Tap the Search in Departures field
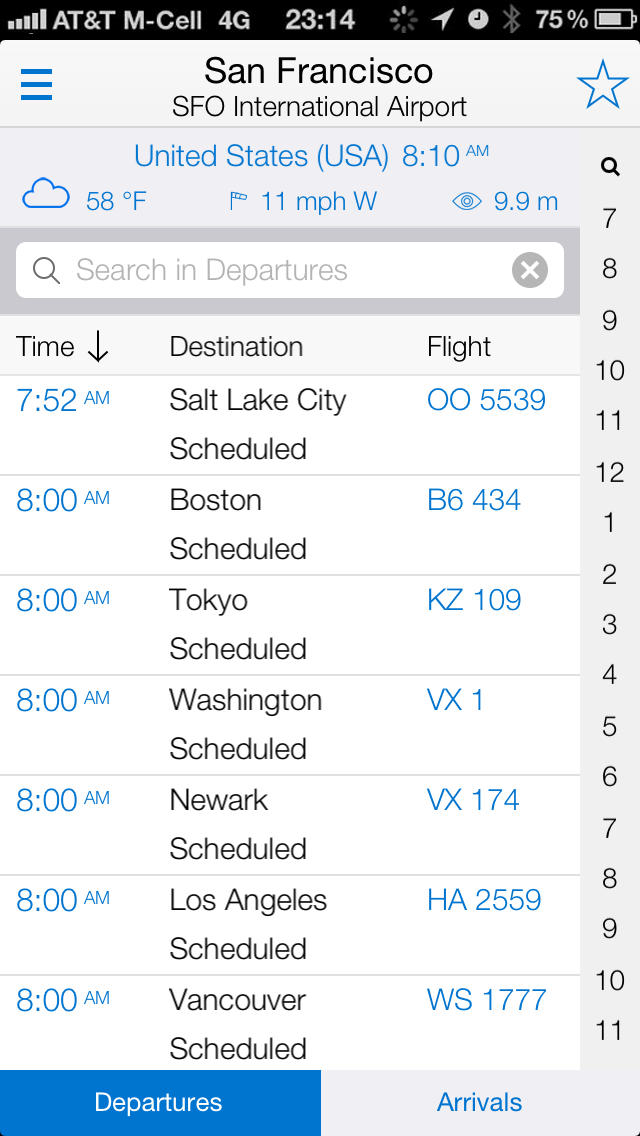This screenshot has width=640, height=1136. coord(290,270)
